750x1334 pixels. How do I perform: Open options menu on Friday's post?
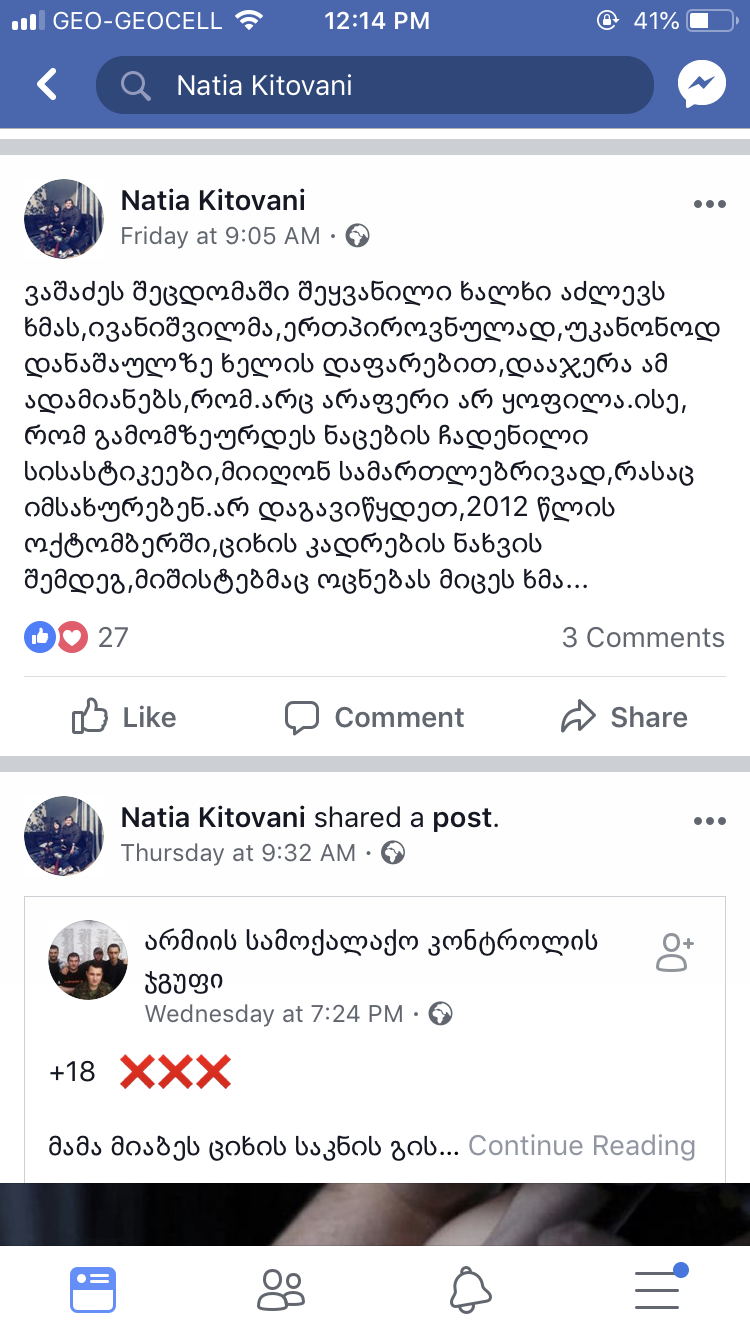pyautogui.click(x=709, y=204)
